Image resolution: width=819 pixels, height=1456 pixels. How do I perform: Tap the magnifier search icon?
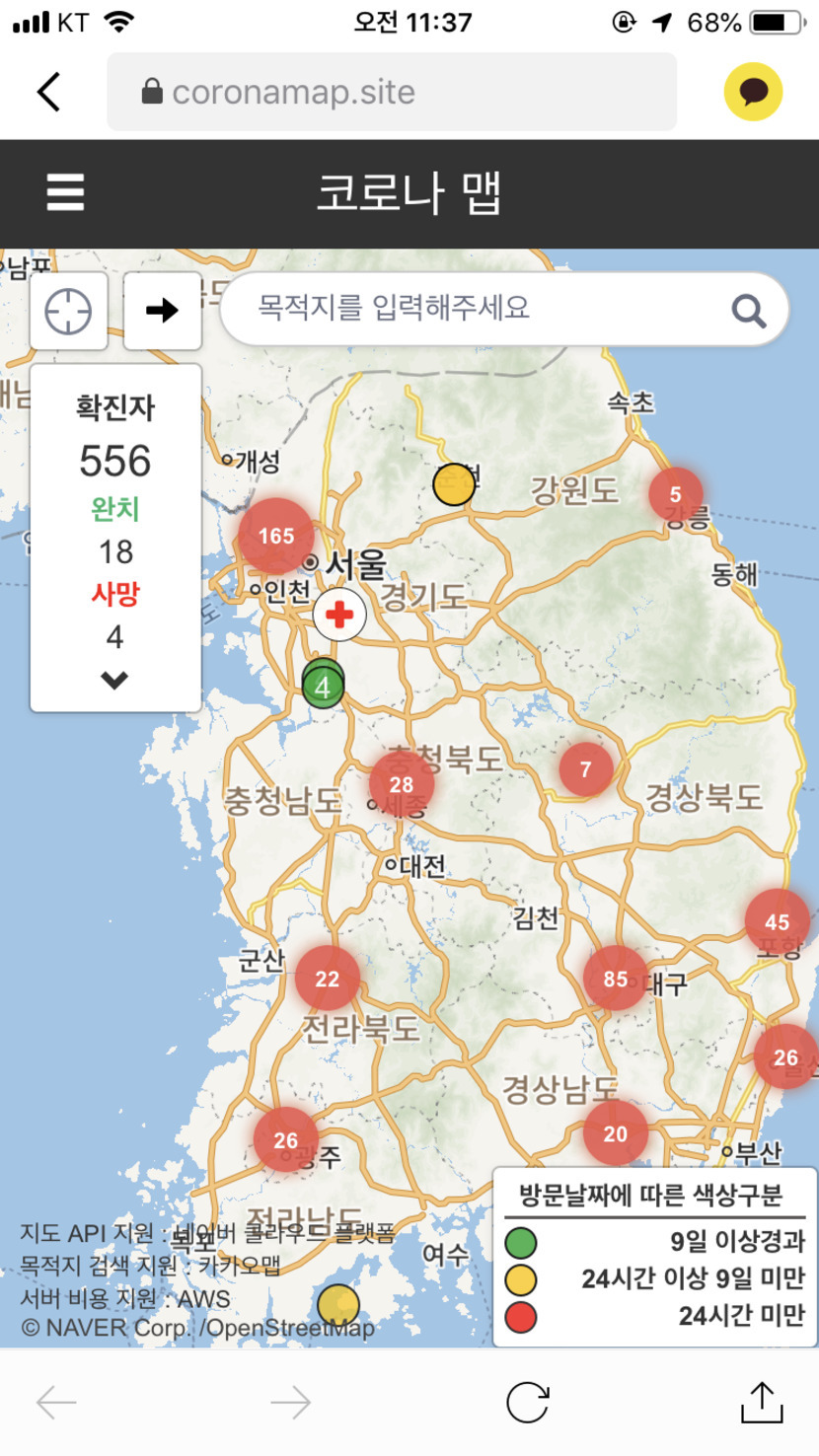click(749, 311)
